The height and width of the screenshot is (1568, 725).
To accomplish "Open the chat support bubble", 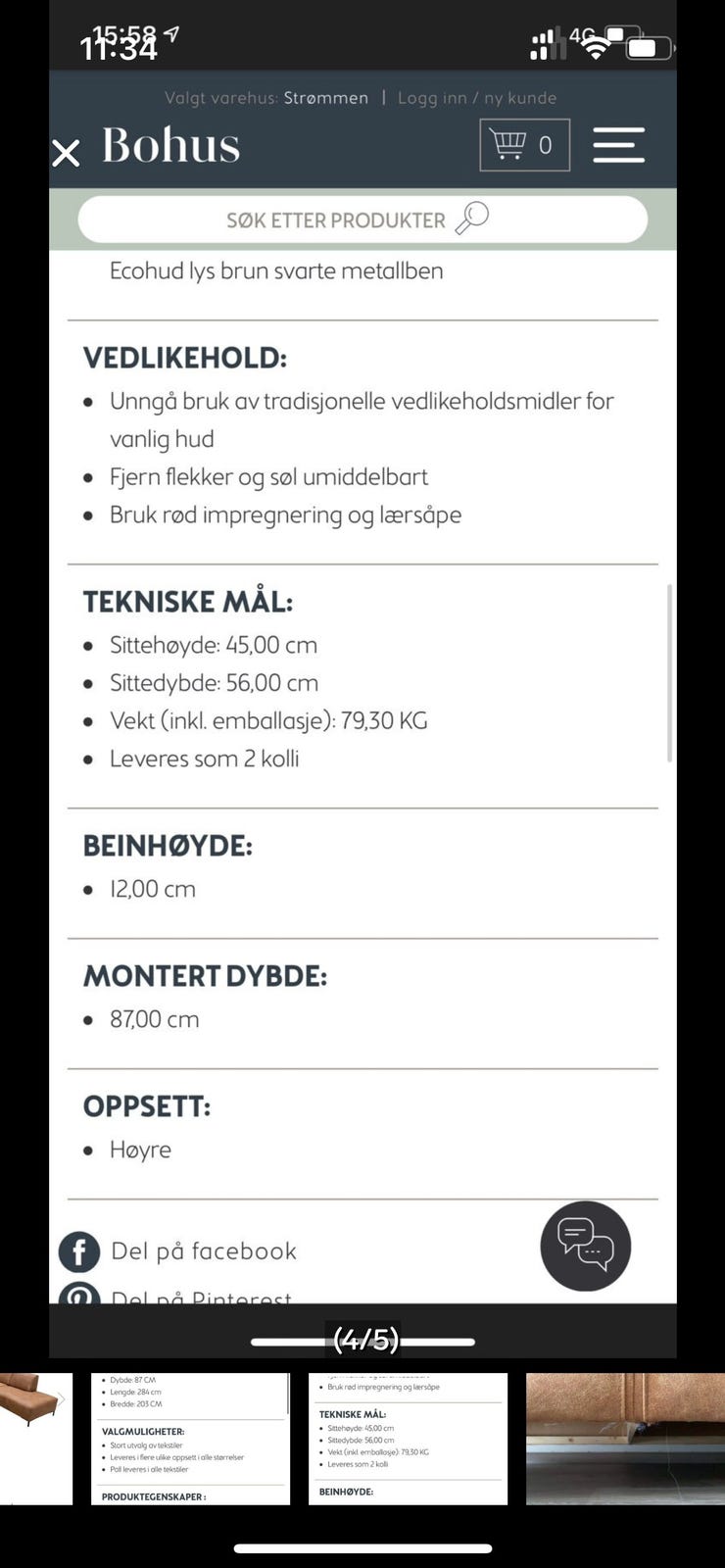I will point(586,1246).
